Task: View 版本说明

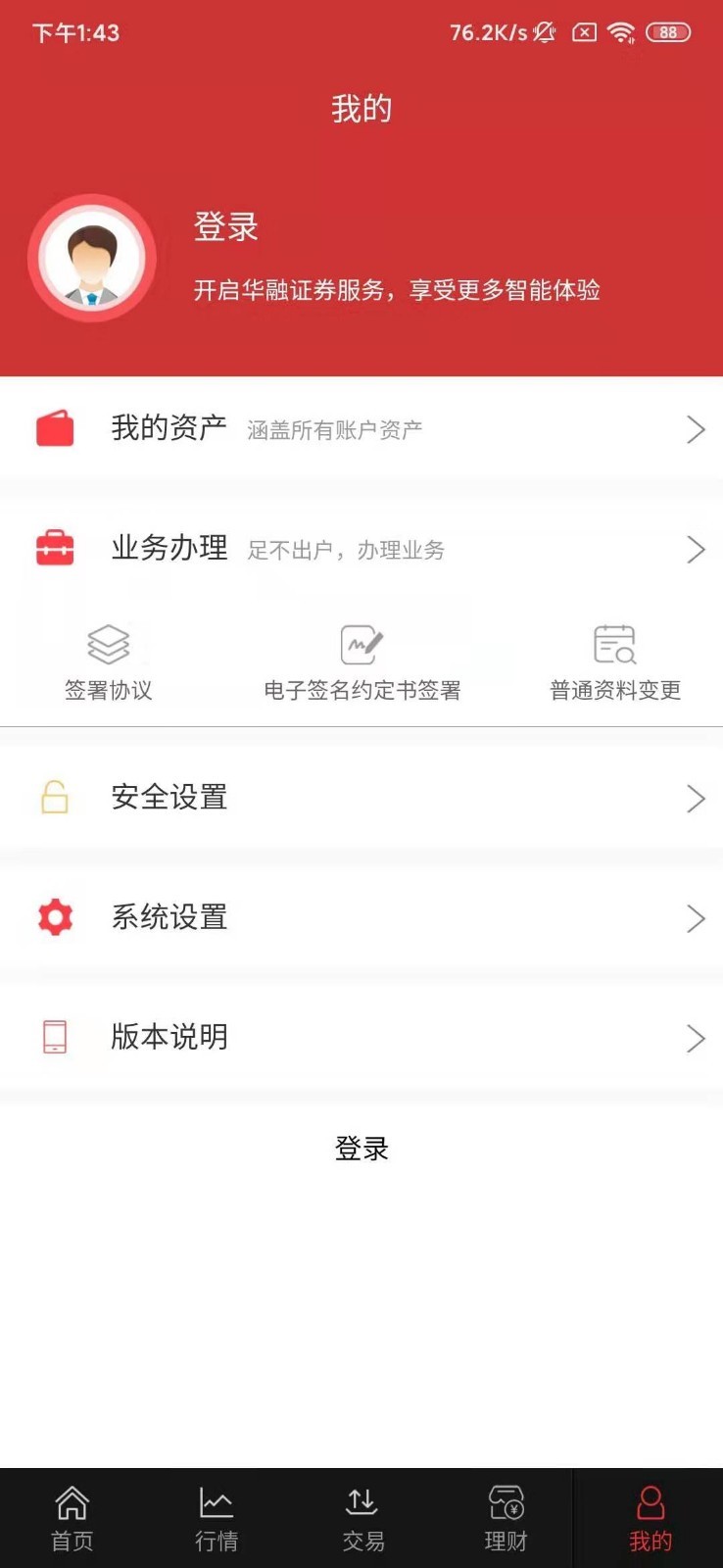Action: pyautogui.click(x=361, y=1037)
